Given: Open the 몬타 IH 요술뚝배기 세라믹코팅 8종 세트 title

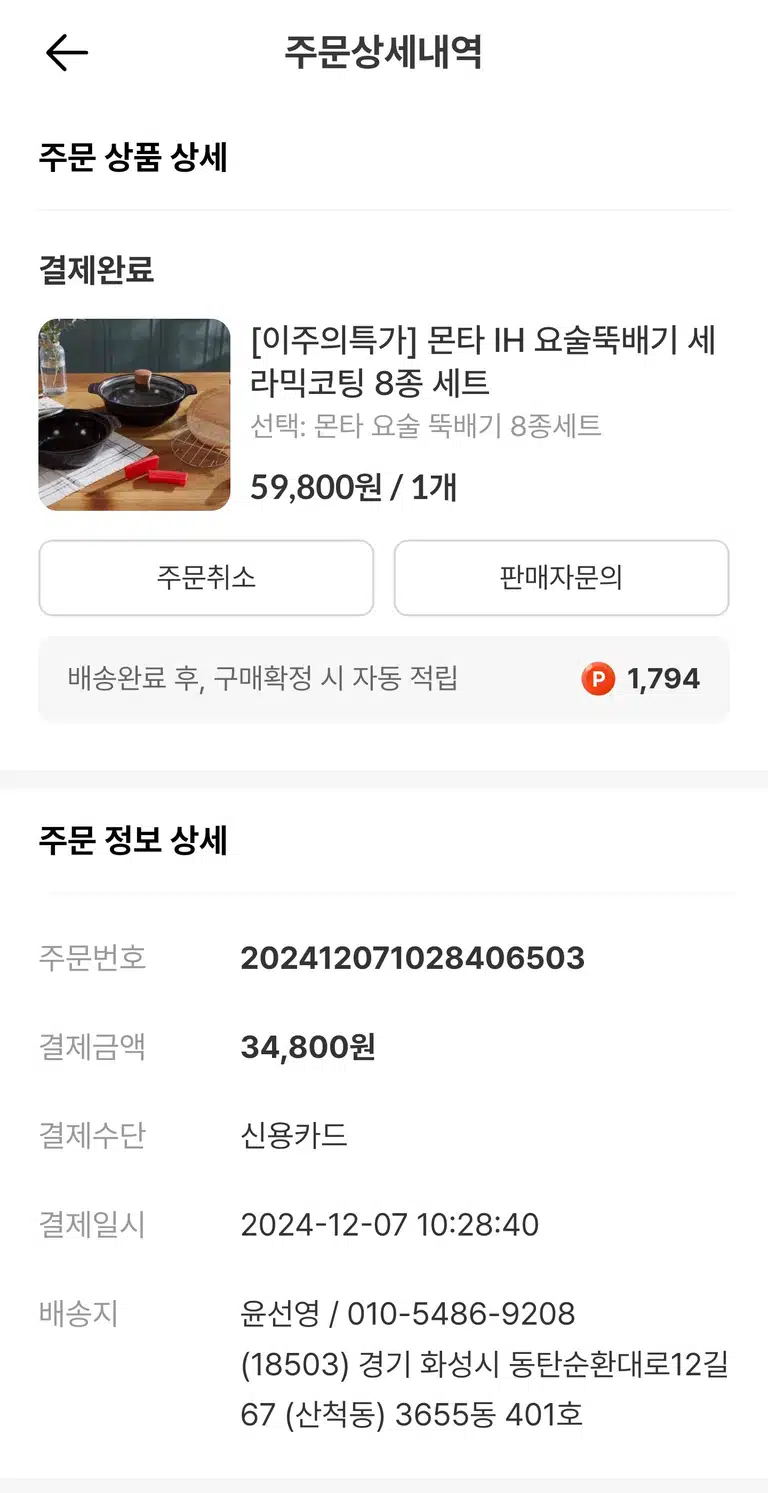Looking at the screenshot, I should click(484, 361).
